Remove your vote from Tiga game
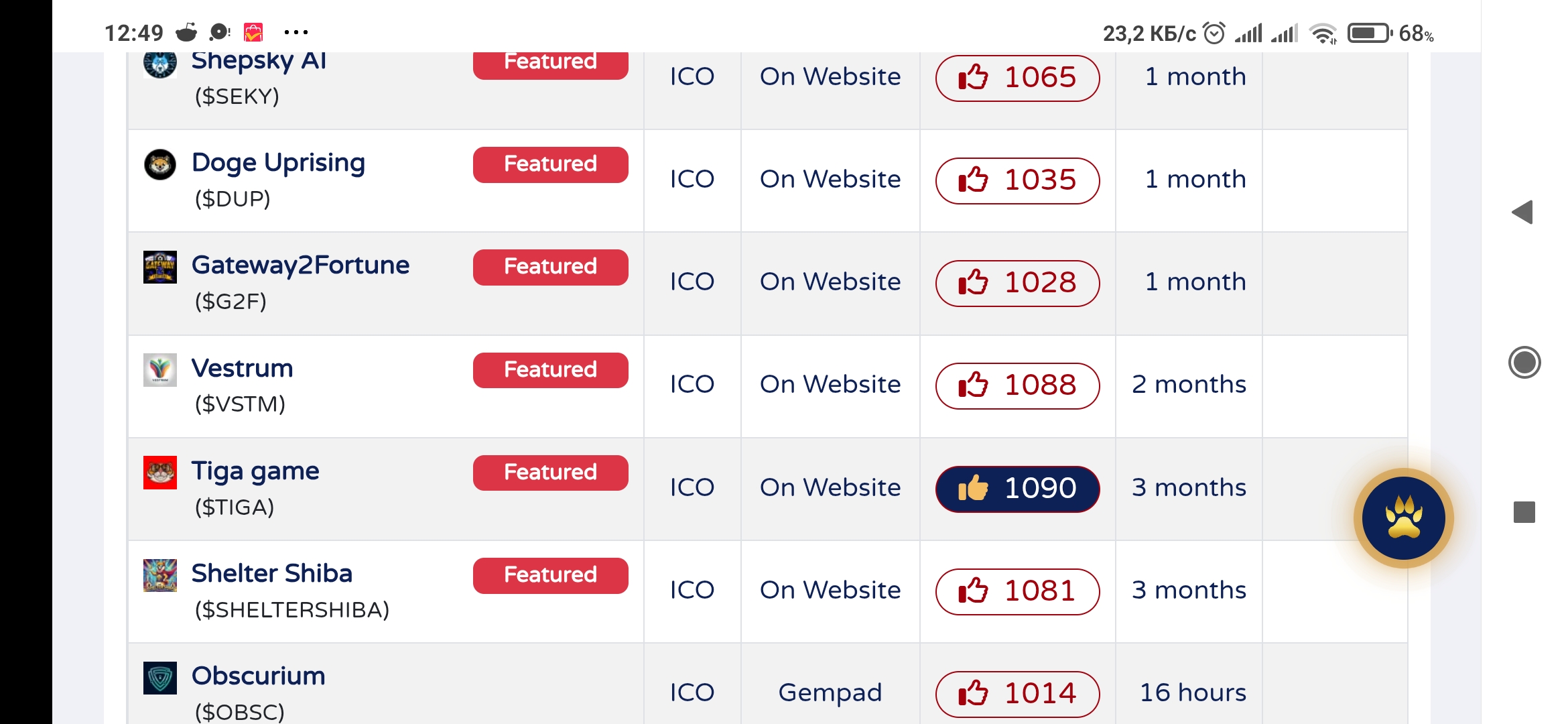The width and height of the screenshot is (1568, 724). tap(1017, 489)
